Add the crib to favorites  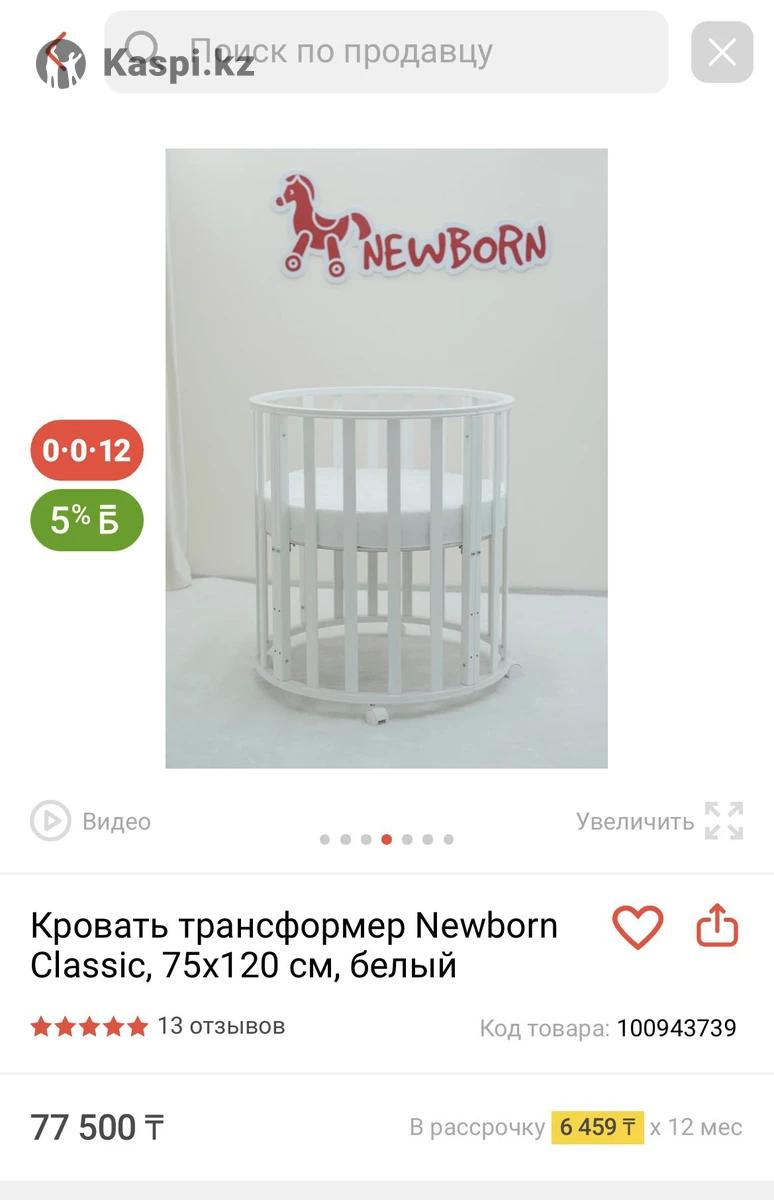[637, 927]
